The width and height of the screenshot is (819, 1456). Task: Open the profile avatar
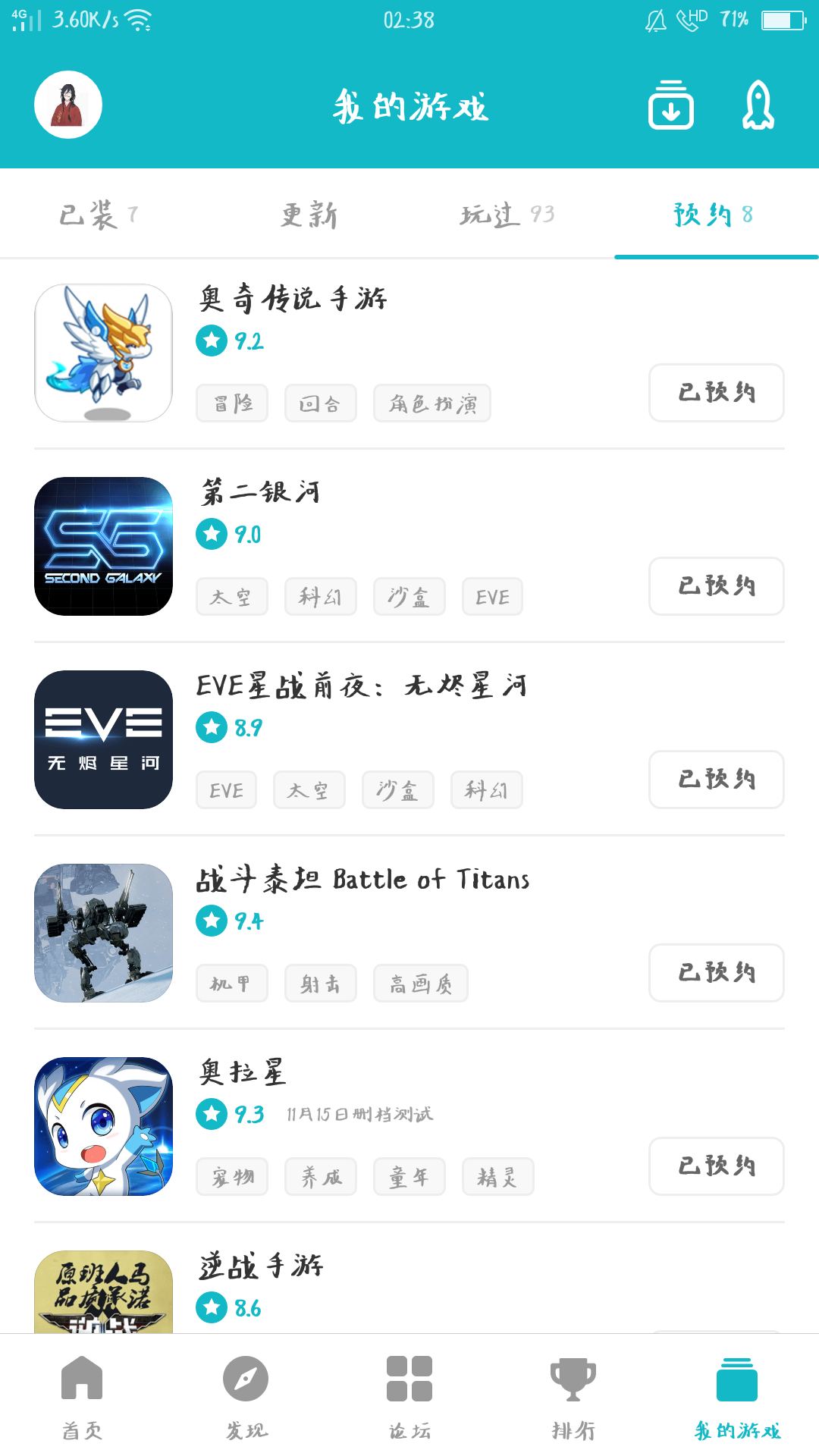pyautogui.click(x=68, y=105)
